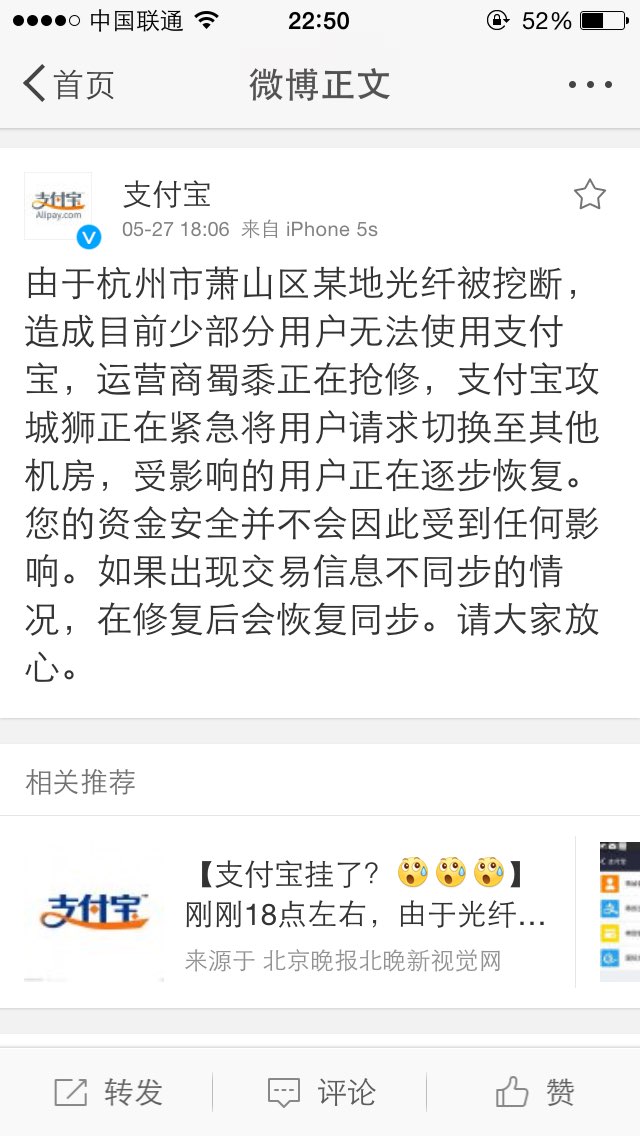Viewport: 640px width, 1136px height.
Task: Comment using the 评论 button
Action: 321,1092
